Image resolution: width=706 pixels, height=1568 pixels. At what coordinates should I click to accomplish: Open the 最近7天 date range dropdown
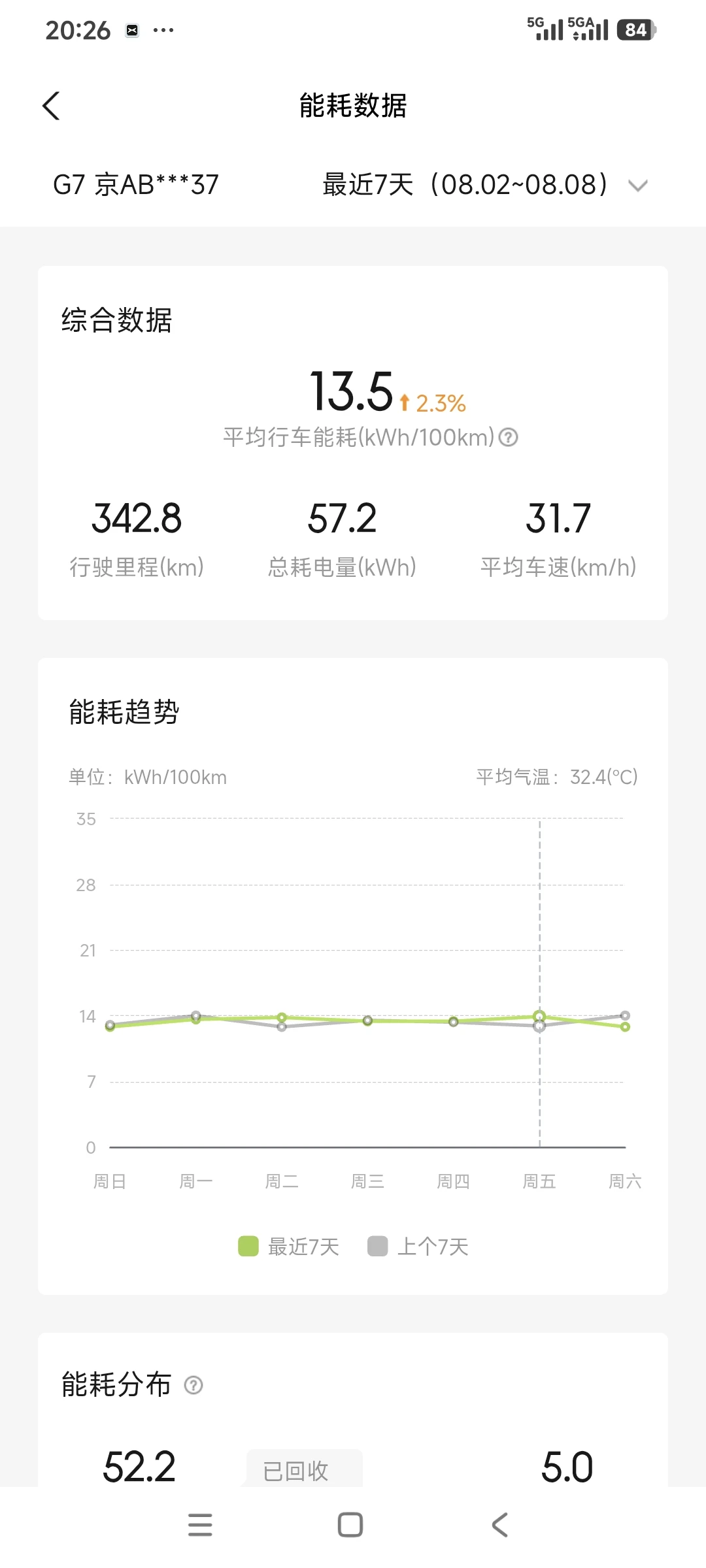coord(485,185)
